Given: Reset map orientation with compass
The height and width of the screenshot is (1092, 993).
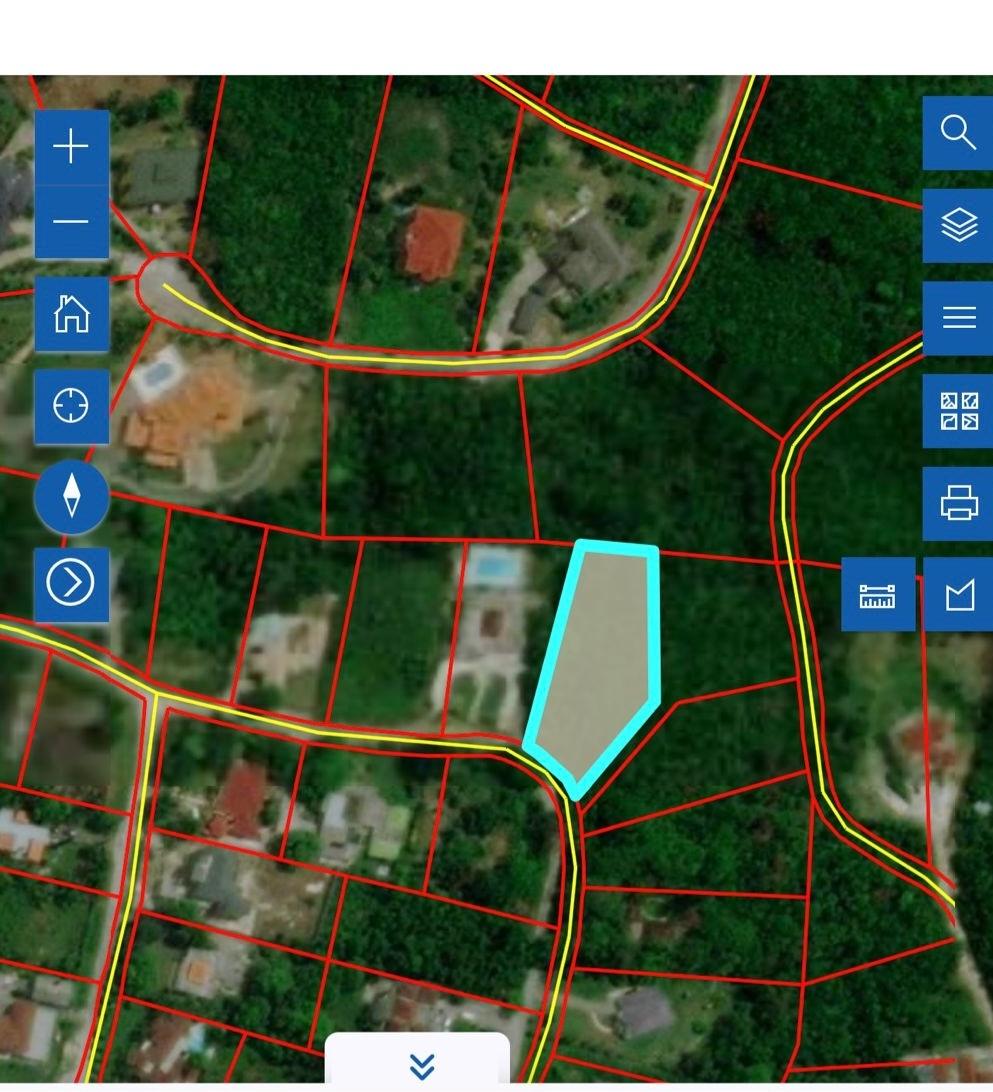Looking at the screenshot, I should coord(71,496).
